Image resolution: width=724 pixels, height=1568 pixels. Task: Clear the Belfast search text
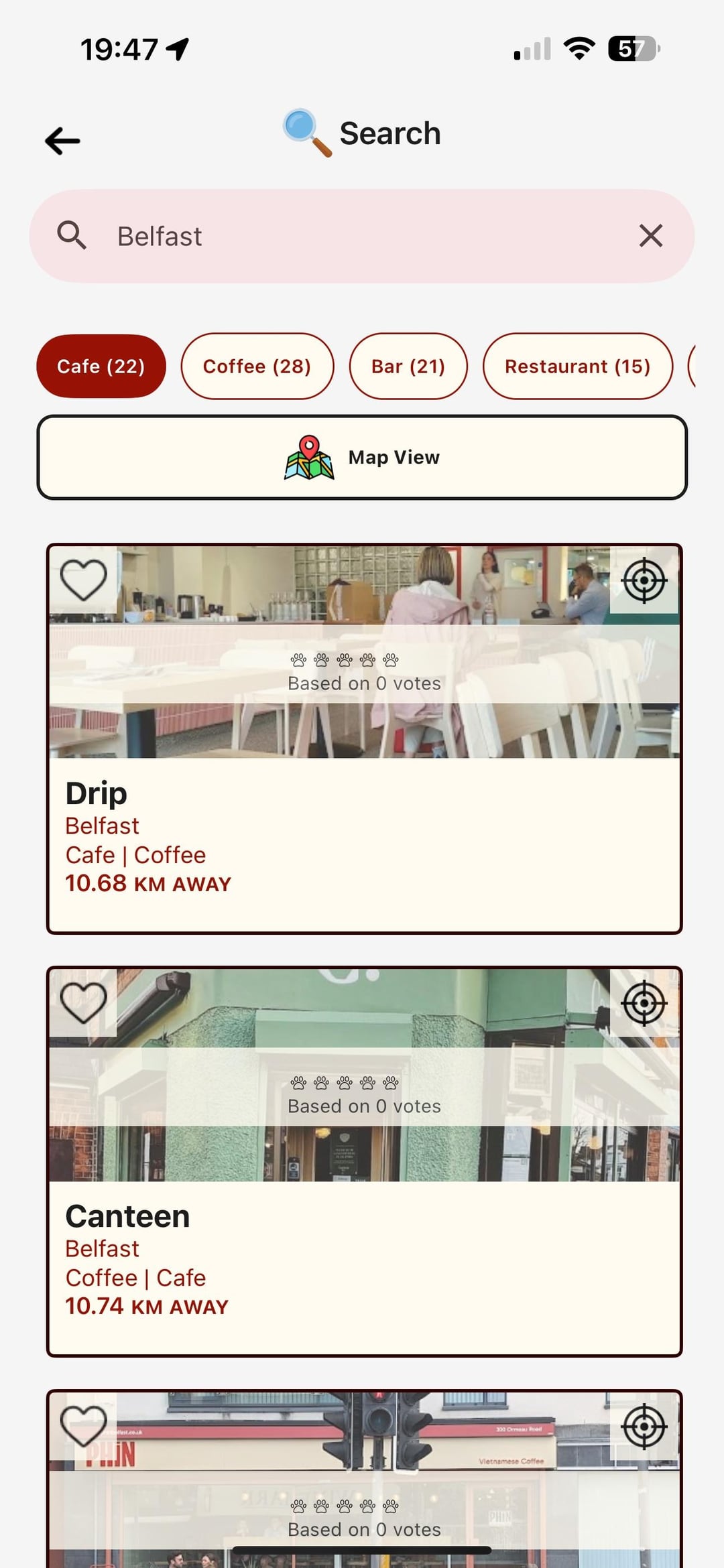tap(650, 236)
